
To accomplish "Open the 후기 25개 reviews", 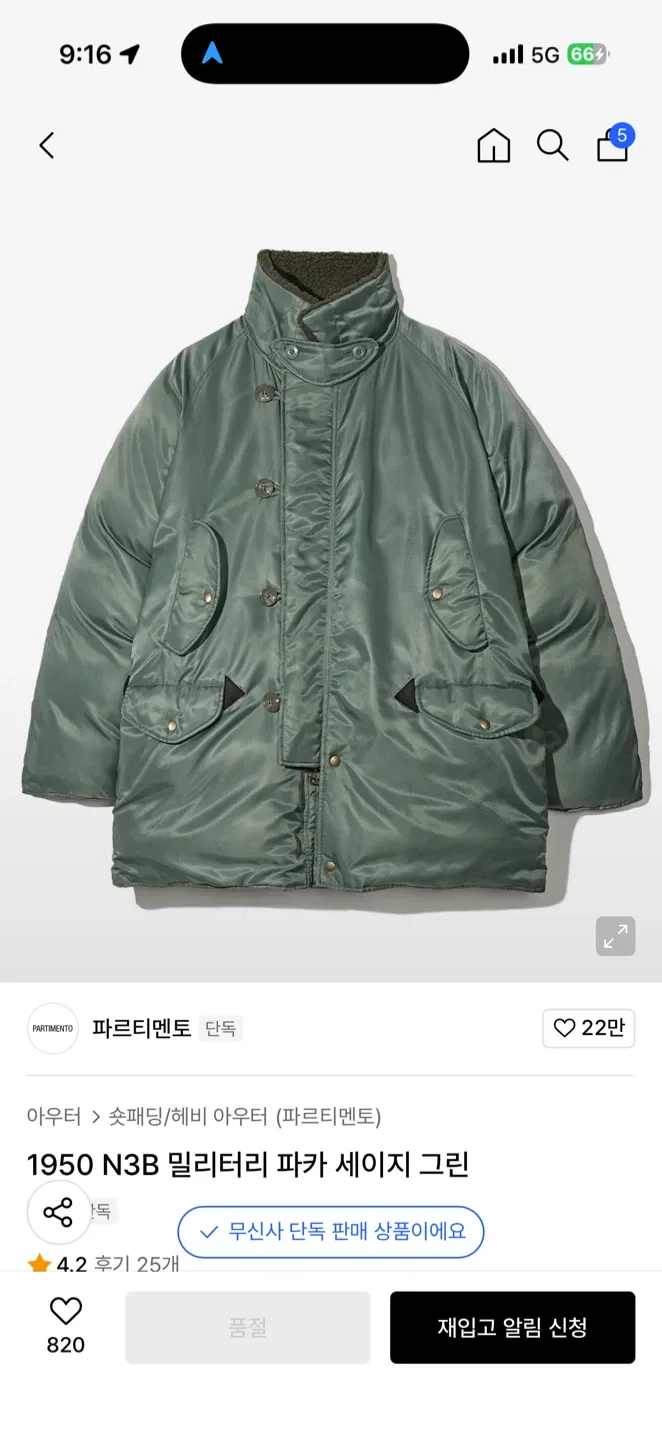I will pos(136,1264).
